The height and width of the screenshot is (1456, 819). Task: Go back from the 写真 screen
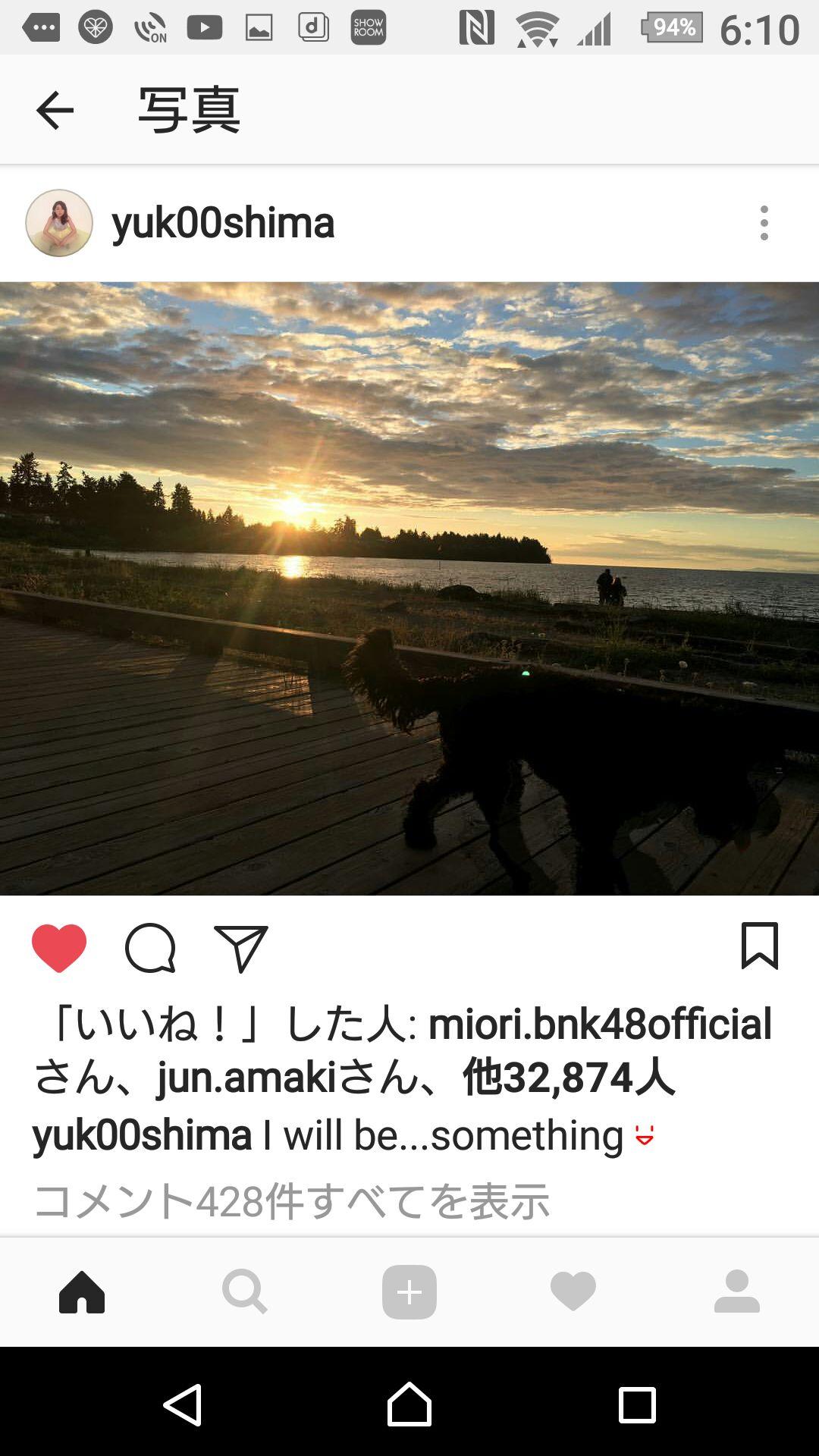(x=55, y=111)
